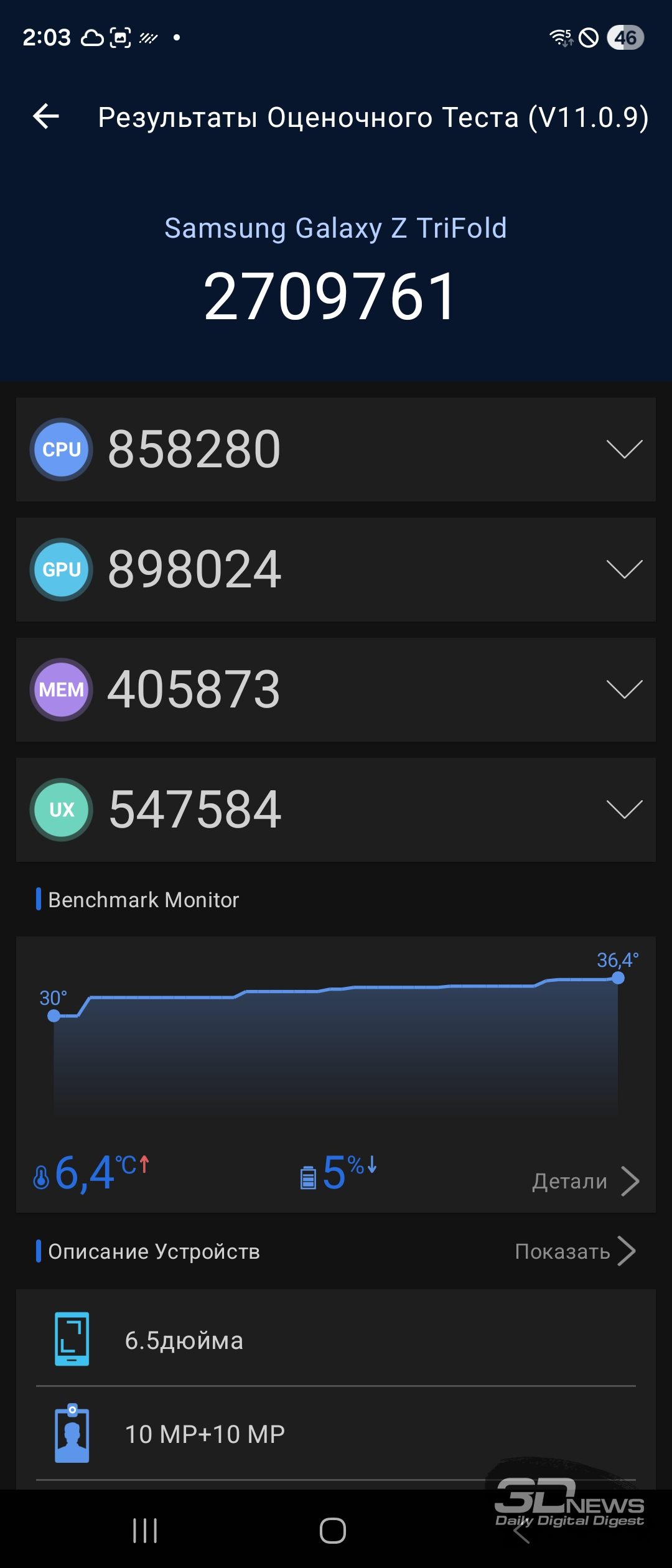Expand the MEM score 405873
672x1568 pixels.
[x=624, y=689]
